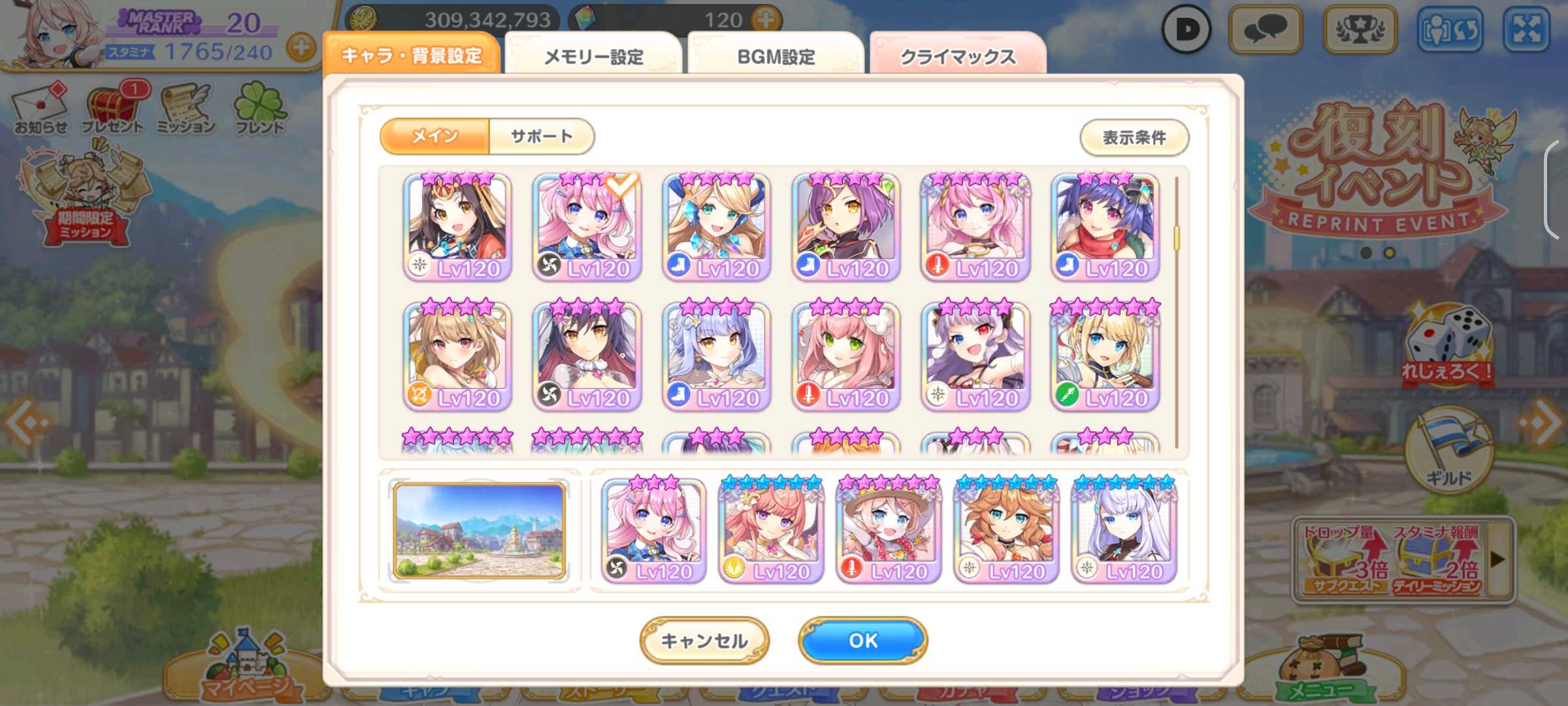
Task: Tap the straw-hat character in bottom row
Action: [x=889, y=531]
